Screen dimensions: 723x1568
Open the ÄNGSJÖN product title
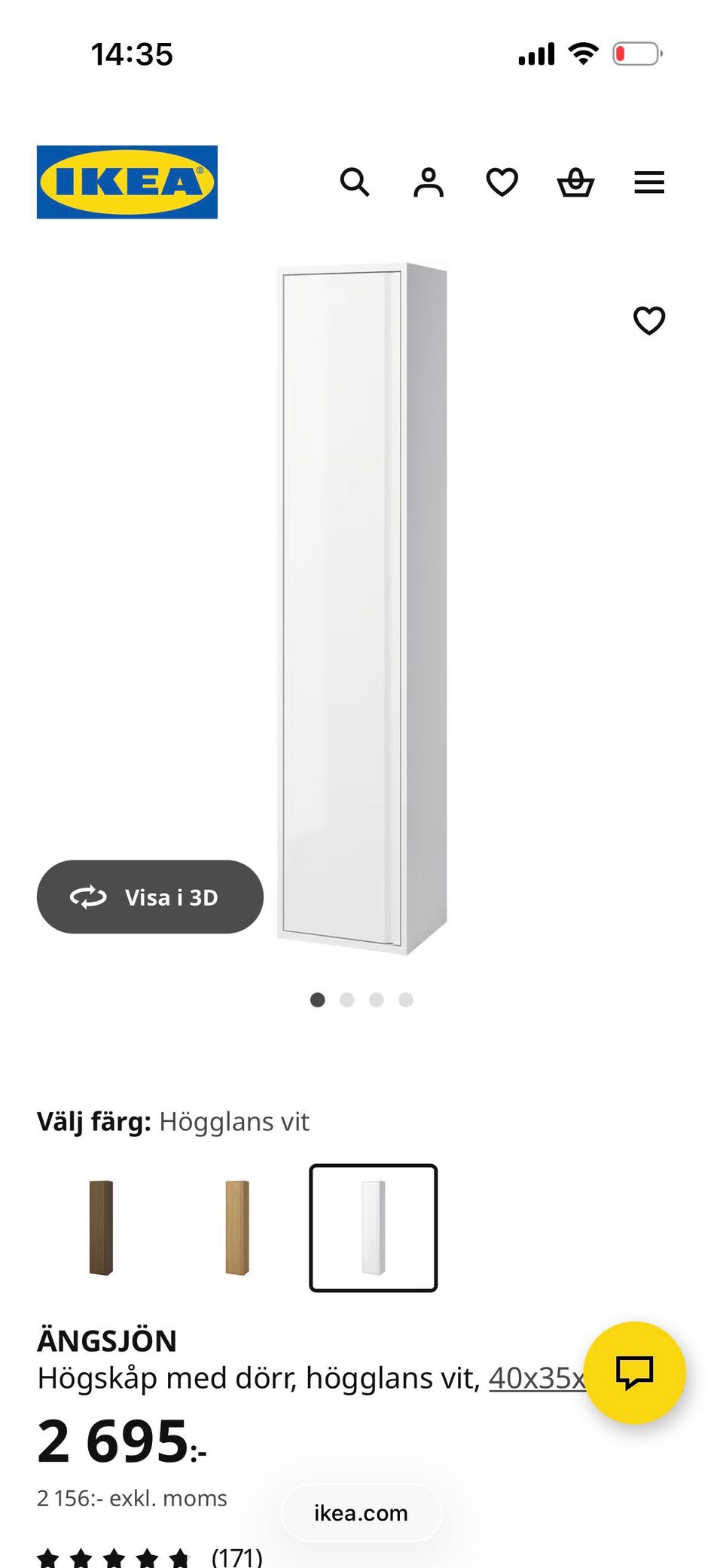108,1340
